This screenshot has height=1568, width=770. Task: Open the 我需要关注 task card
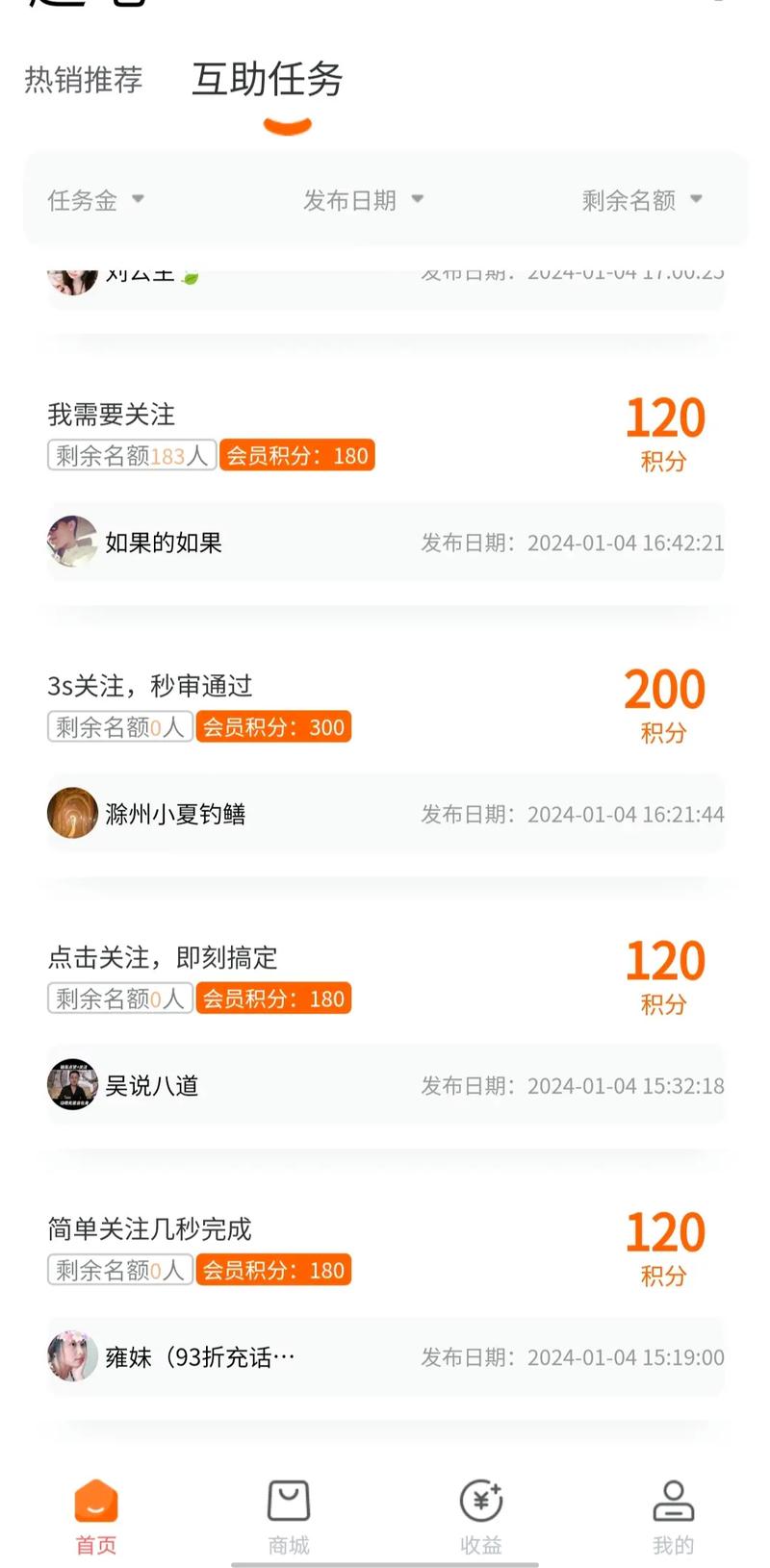112,415
